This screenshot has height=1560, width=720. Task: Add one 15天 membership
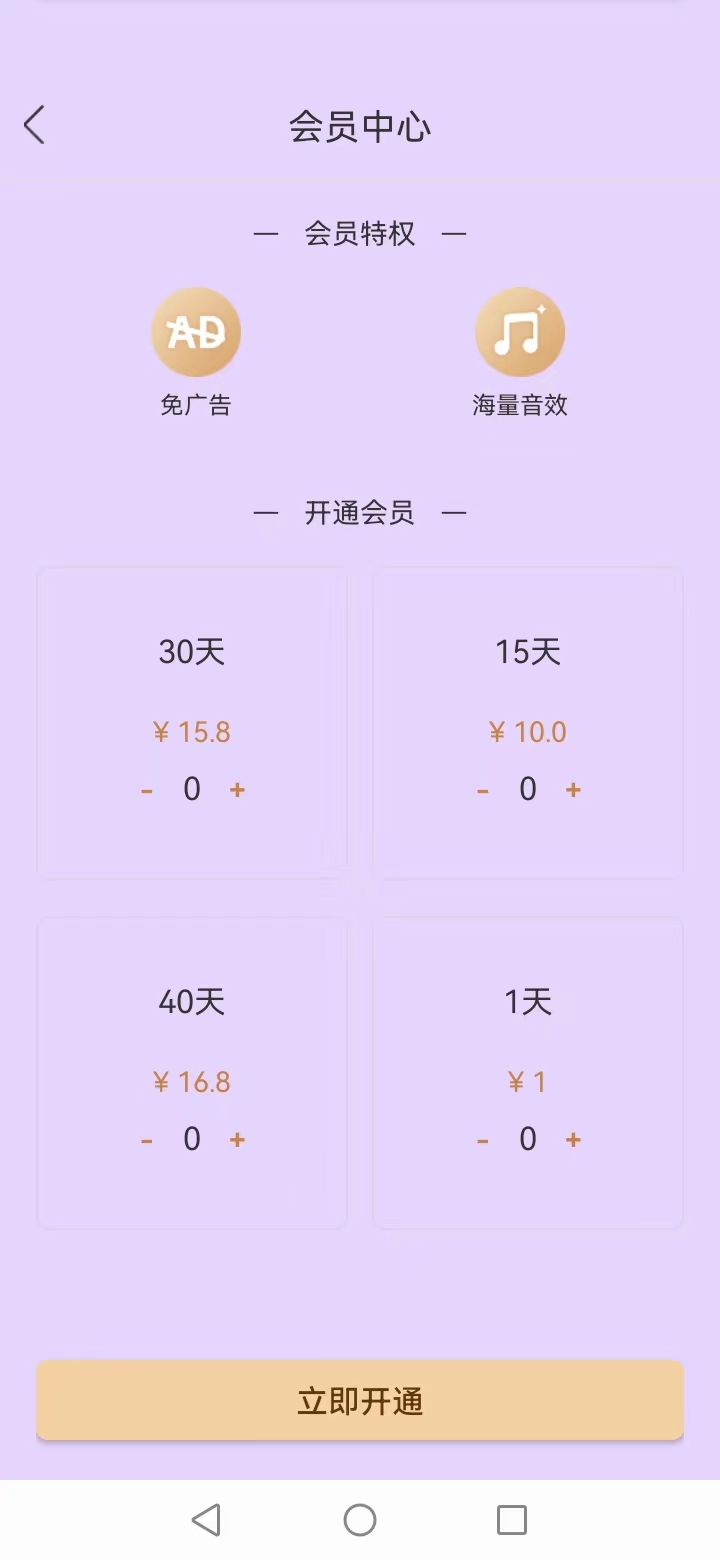tap(573, 790)
